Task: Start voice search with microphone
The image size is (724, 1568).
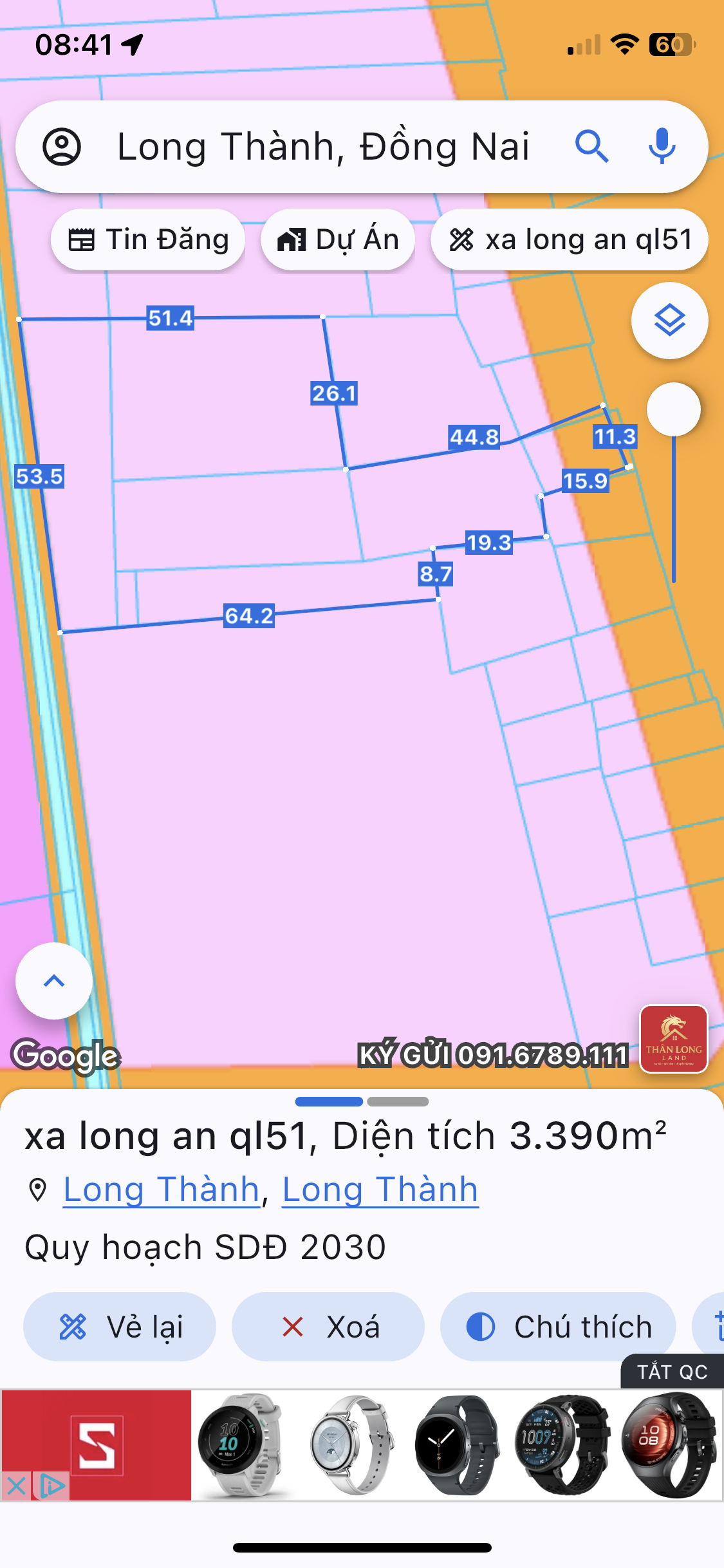Action: coord(662,147)
